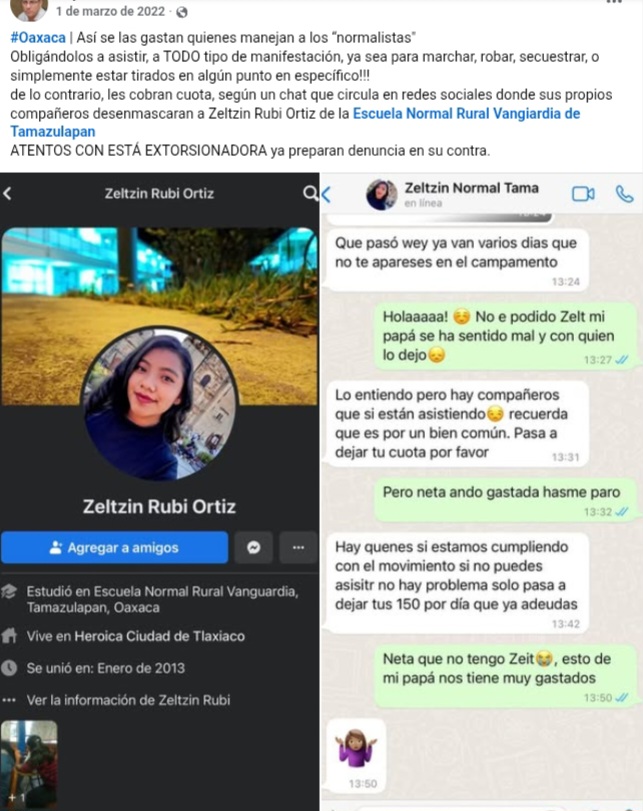
Task: Open the Zeltzin Normal Tama chat screenshot image
Action: (482, 490)
